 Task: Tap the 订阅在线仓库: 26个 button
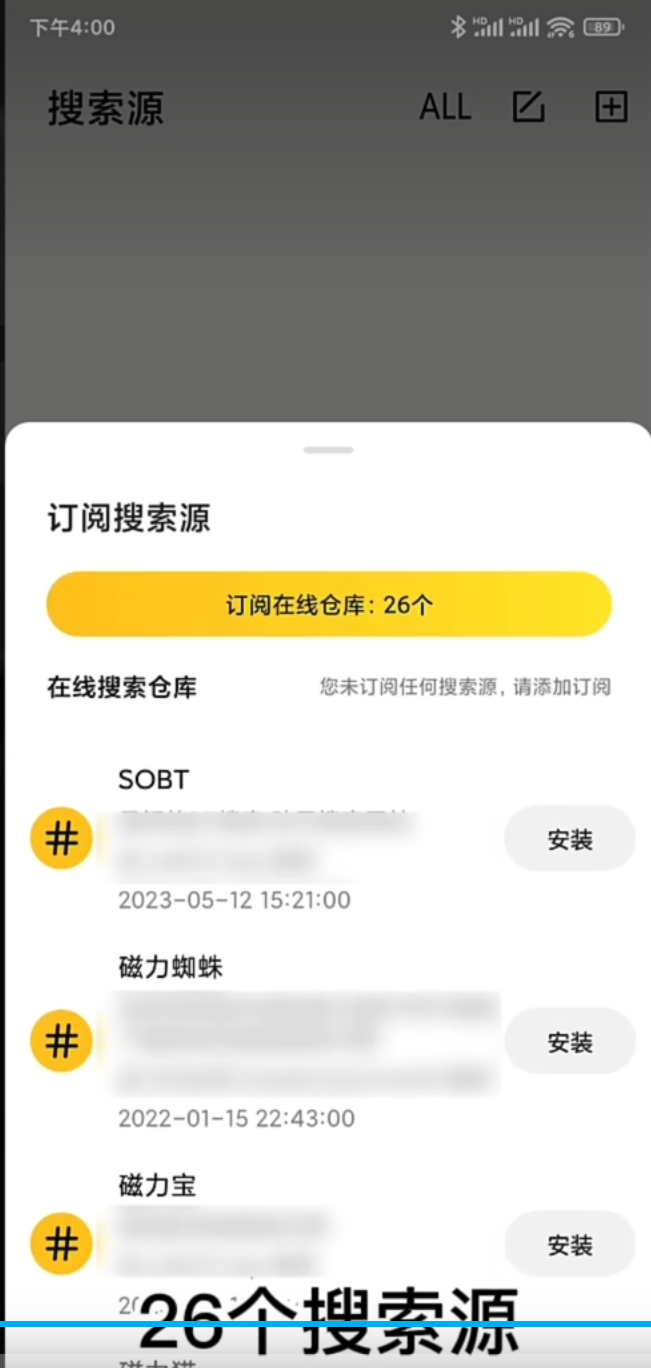(x=328, y=605)
